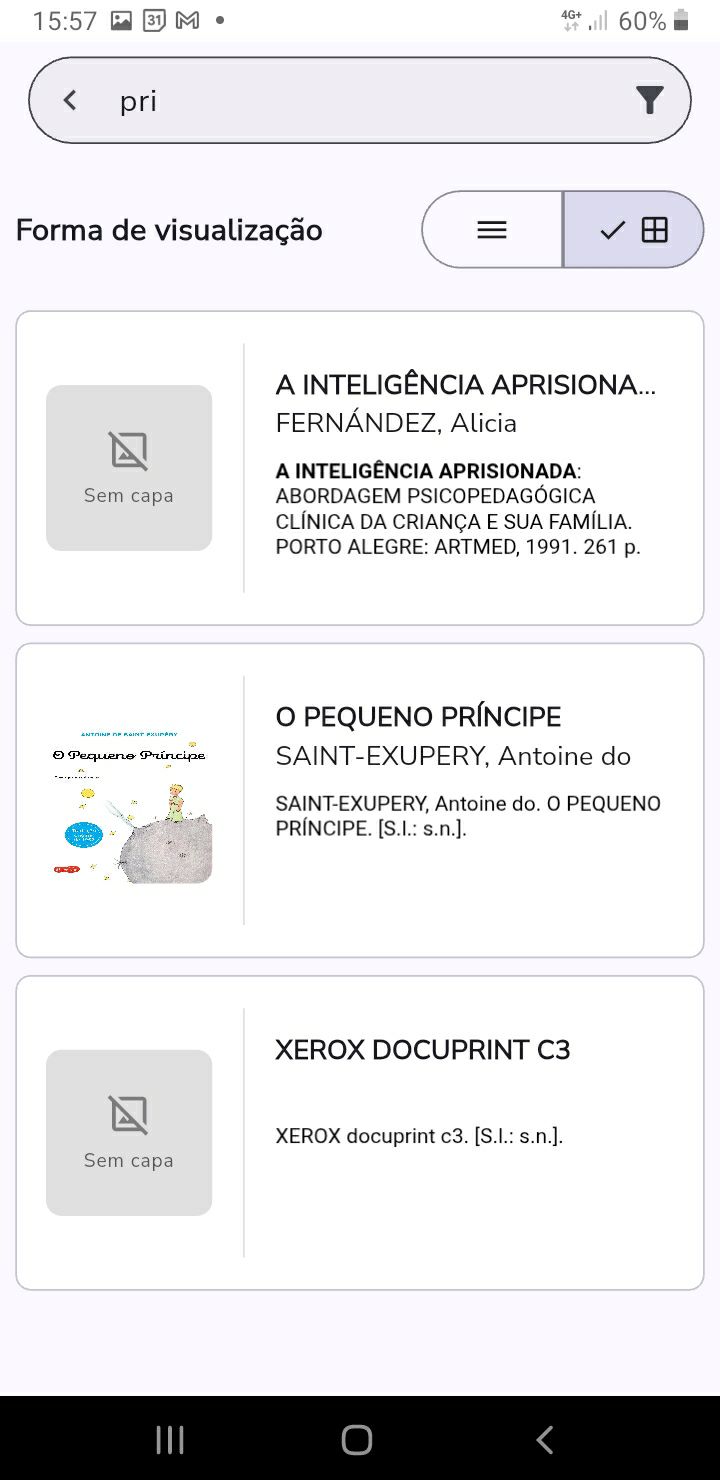The image size is (720, 1480).
Task: Tap the back arrow in the search bar
Action: pyautogui.click(x=70, y=100)
